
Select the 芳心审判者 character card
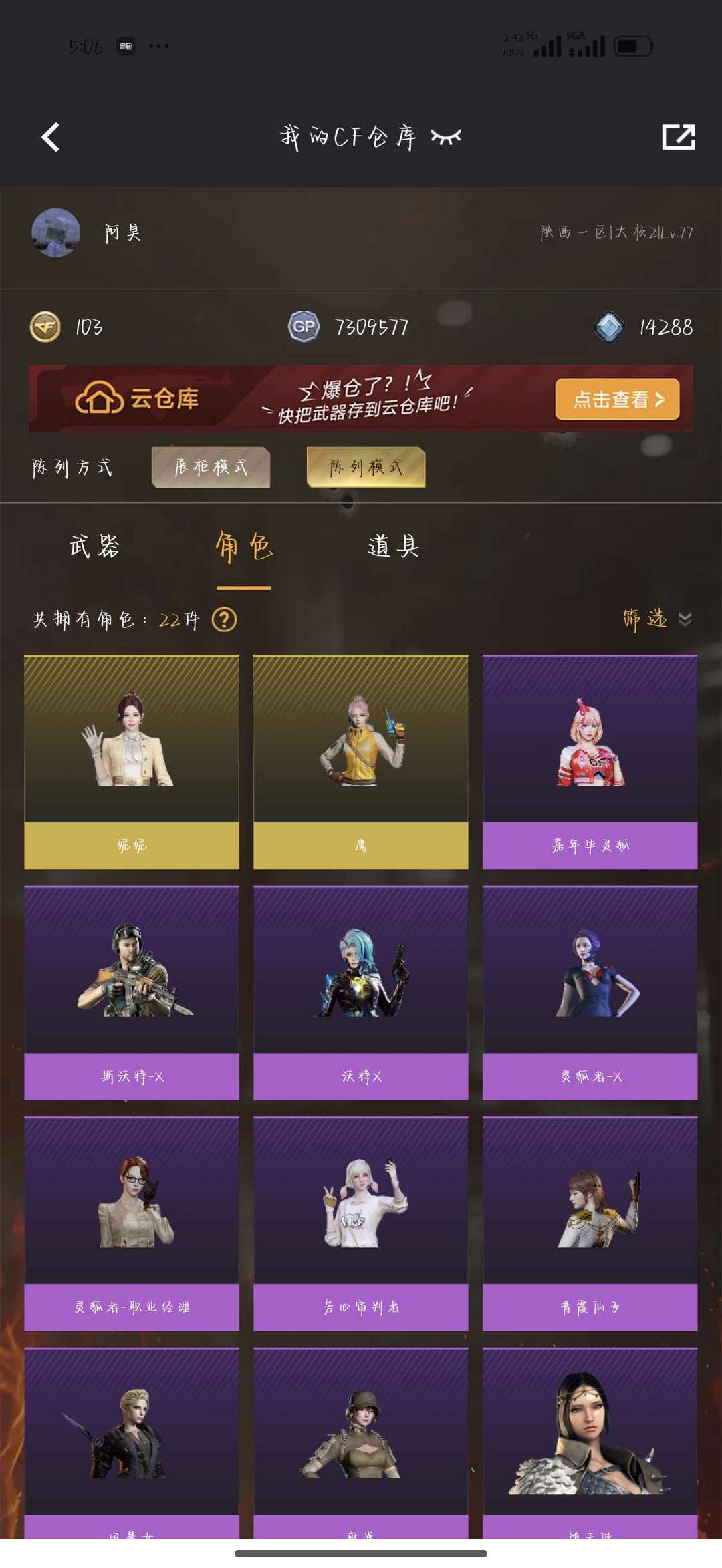(x=360, y=1223)
